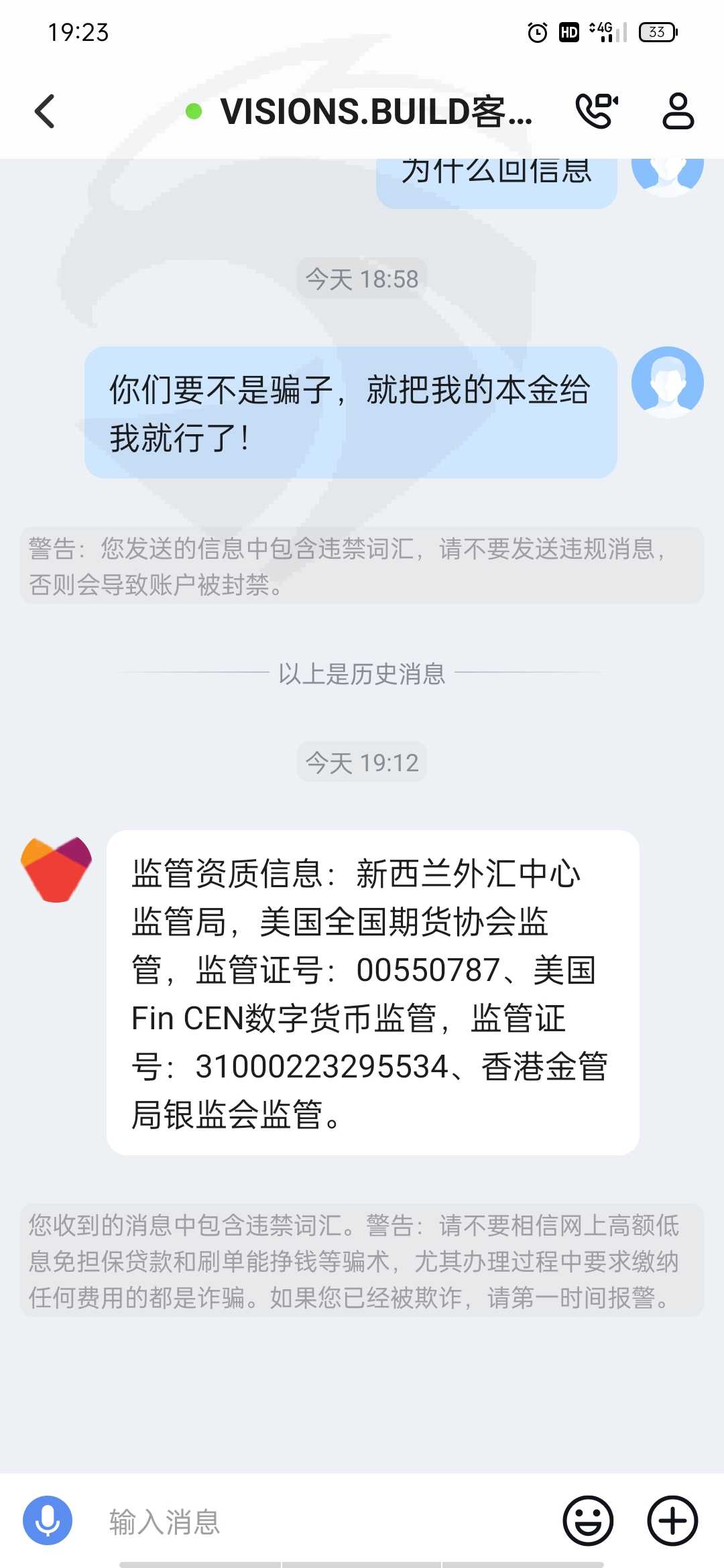This screenshot has height=1568, width=724.
Task: Start a call with VISIONS.BUILD support
Action: coord(596,111)
